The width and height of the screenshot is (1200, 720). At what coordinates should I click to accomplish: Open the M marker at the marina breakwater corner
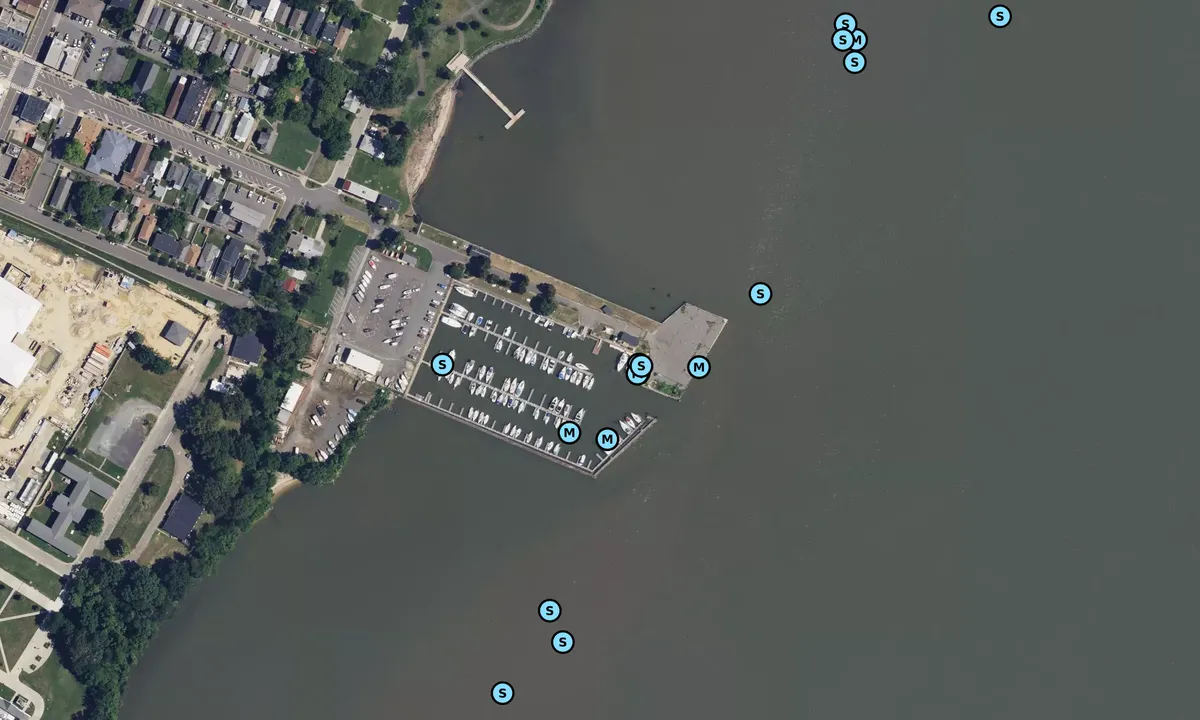(x=607, y=439)
